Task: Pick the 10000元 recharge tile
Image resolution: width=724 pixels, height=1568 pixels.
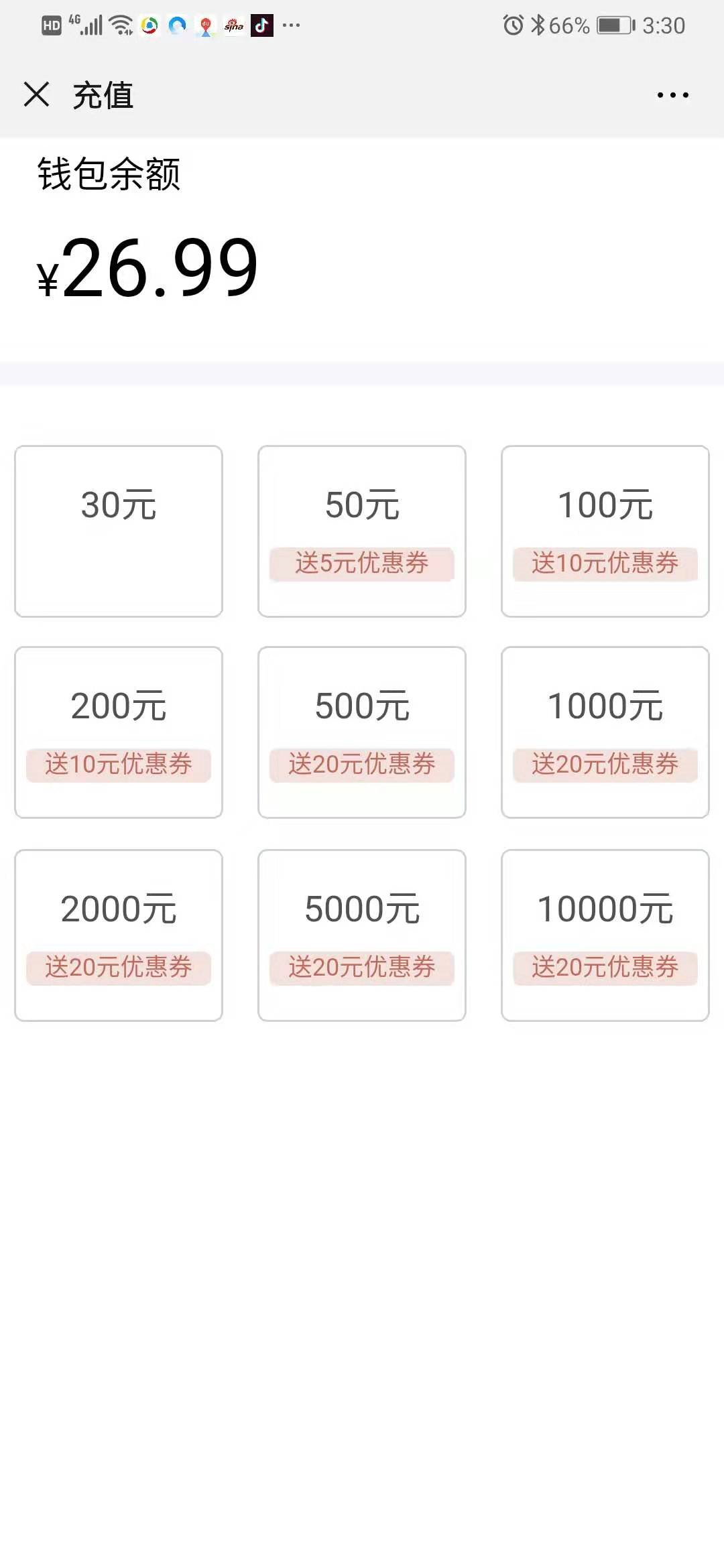Action: [x=605, y=935]
